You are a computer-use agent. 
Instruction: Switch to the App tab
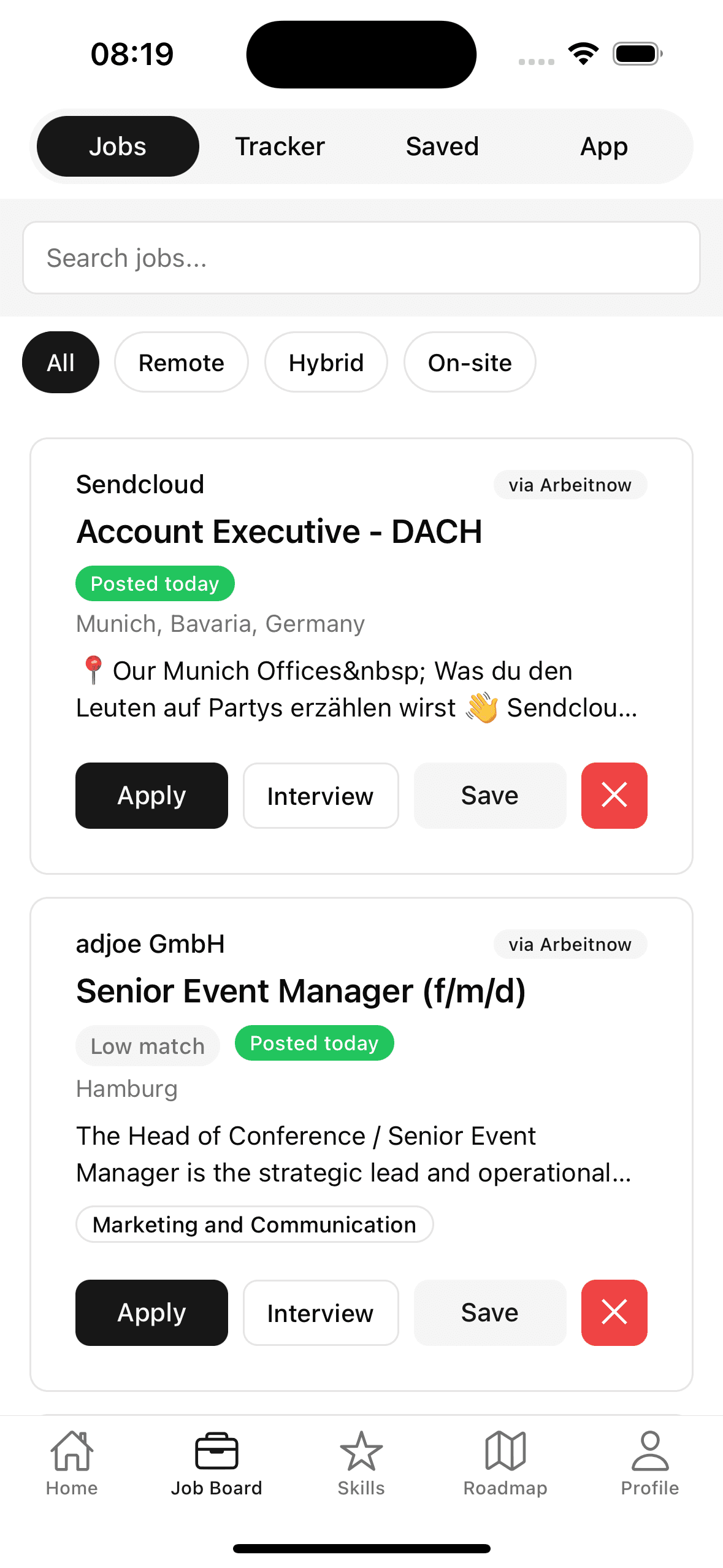603,146
